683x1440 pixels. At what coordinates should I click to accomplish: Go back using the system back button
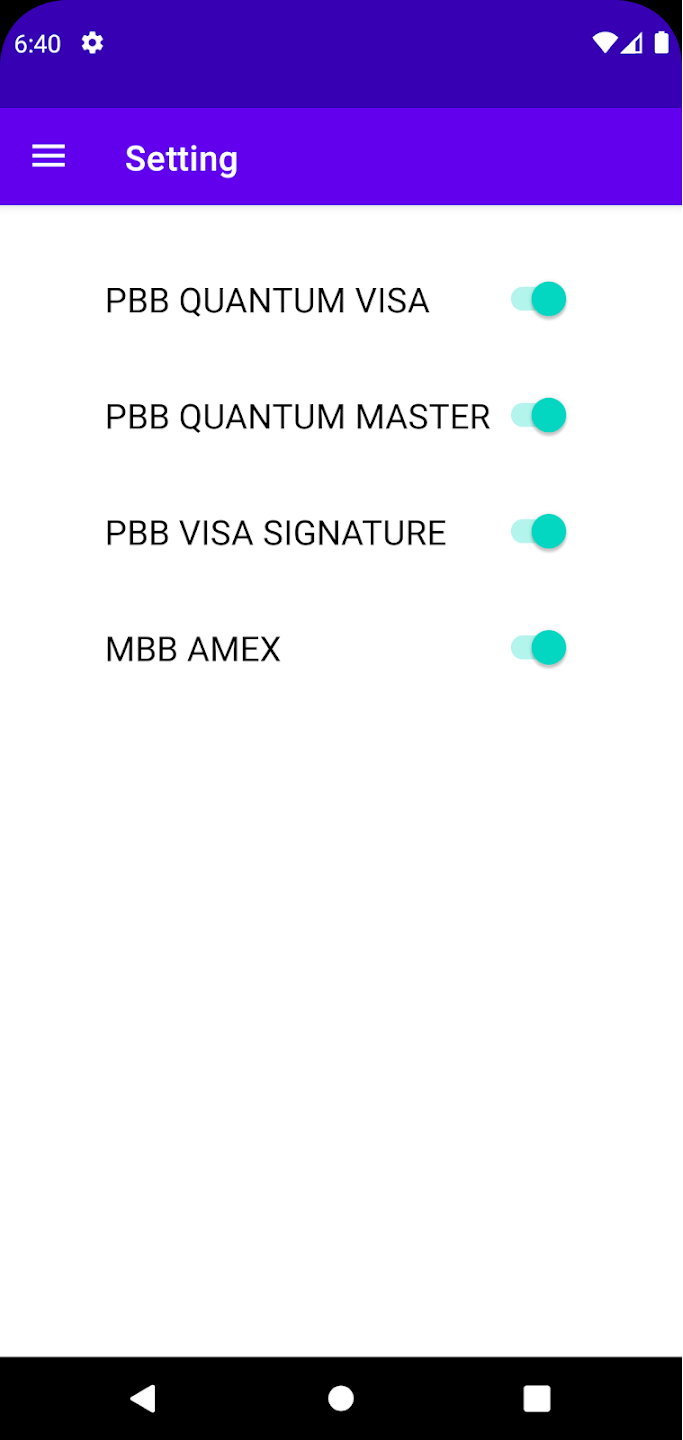(x=144, y=1398)
